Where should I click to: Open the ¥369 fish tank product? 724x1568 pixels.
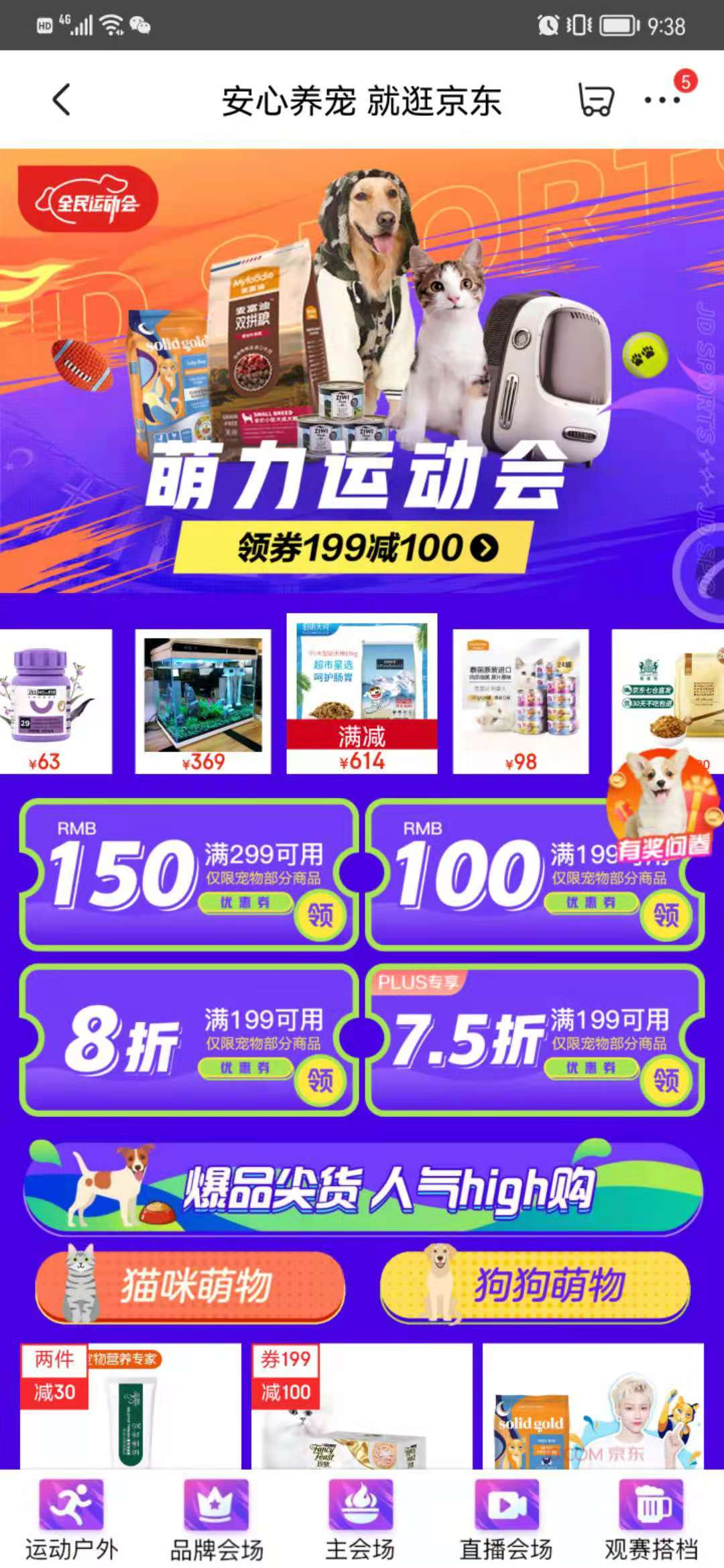point(203,700)
